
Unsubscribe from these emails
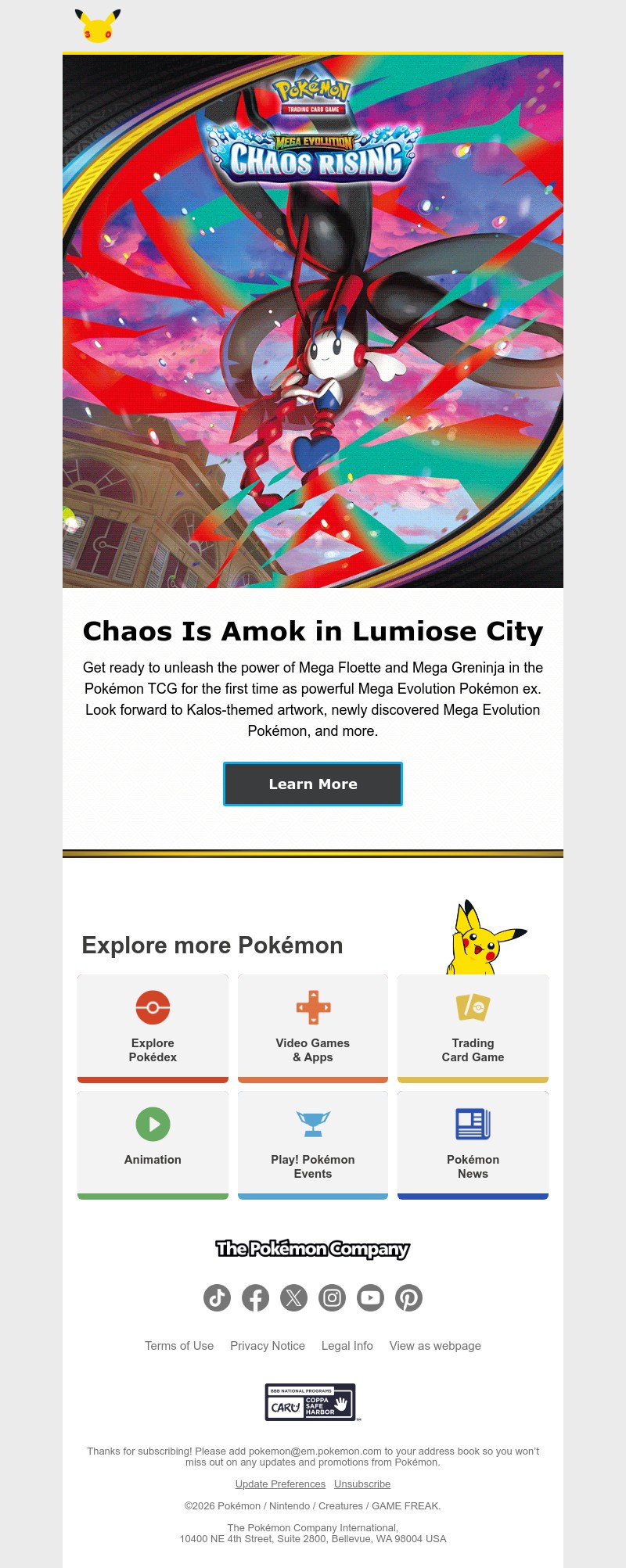click(362, 1484)
